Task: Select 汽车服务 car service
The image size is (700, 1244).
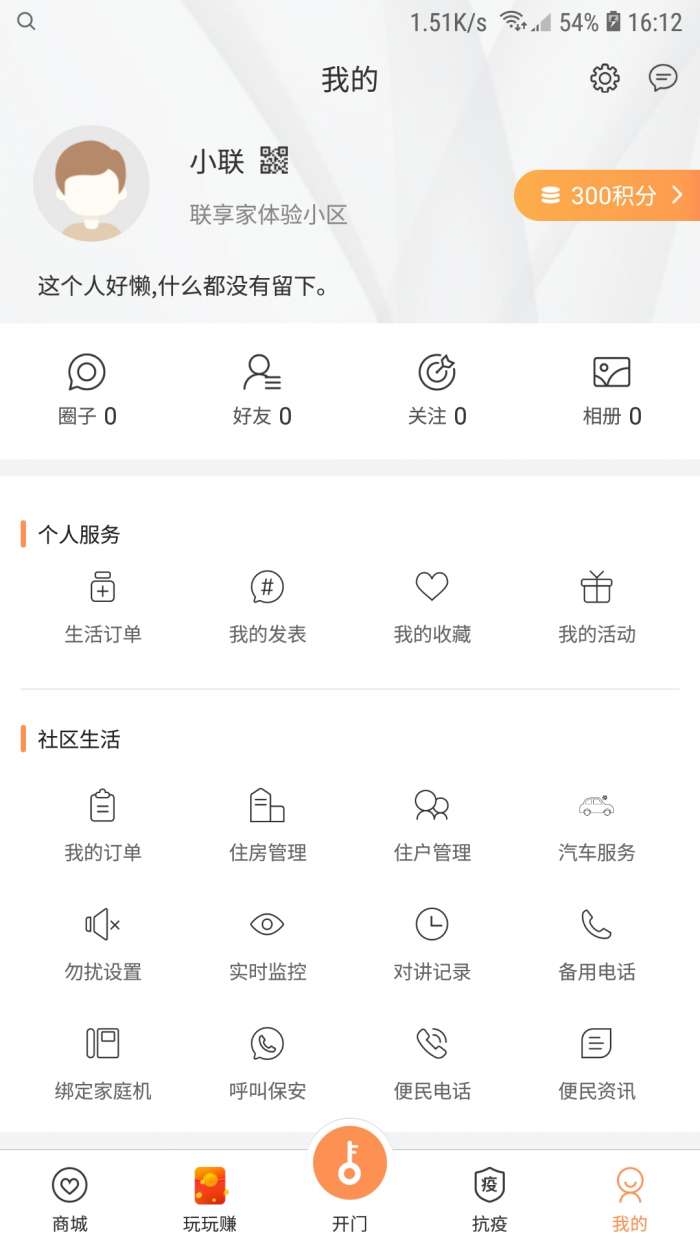Action: tap(596, 824)
